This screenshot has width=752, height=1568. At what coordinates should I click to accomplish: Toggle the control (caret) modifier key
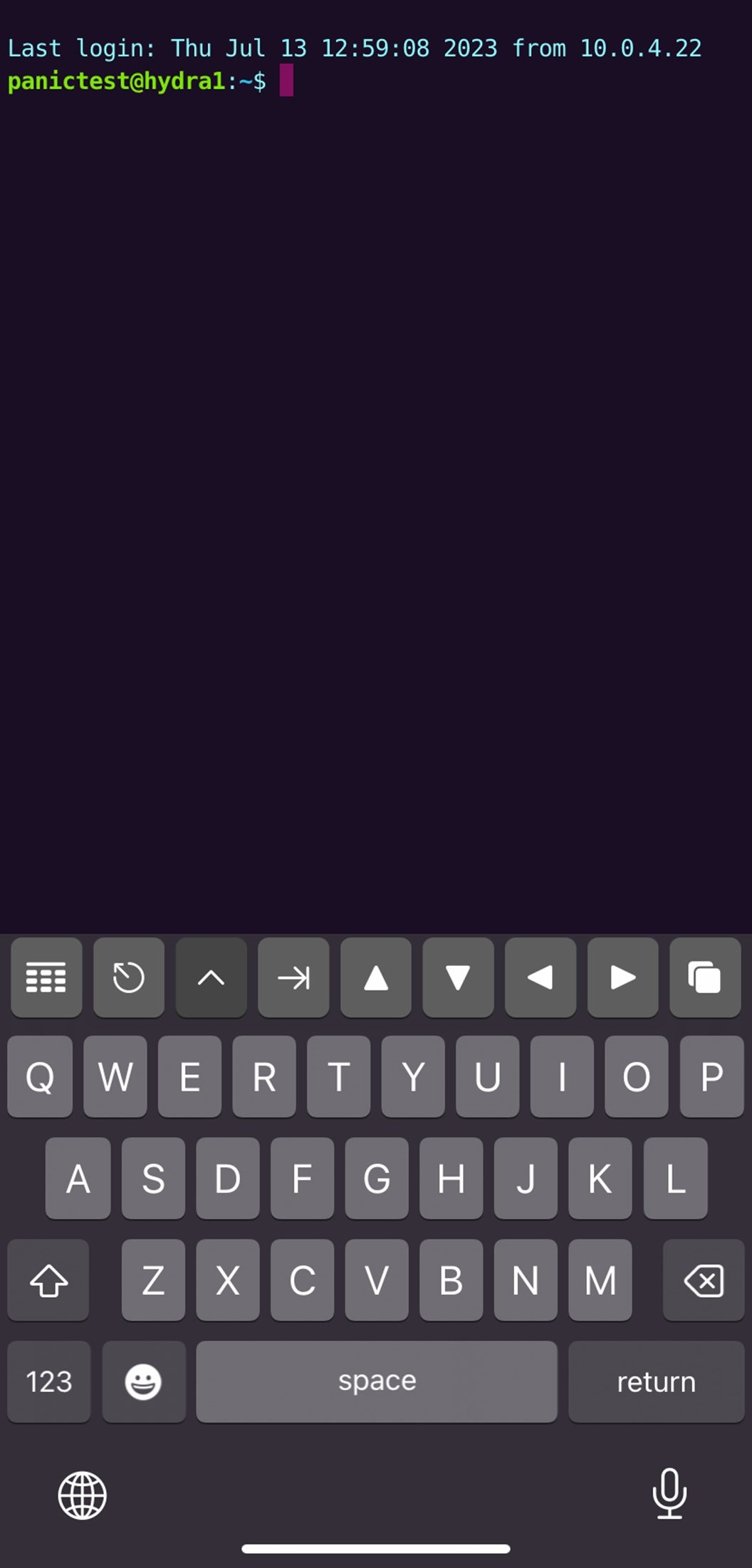tap(211, 977)
